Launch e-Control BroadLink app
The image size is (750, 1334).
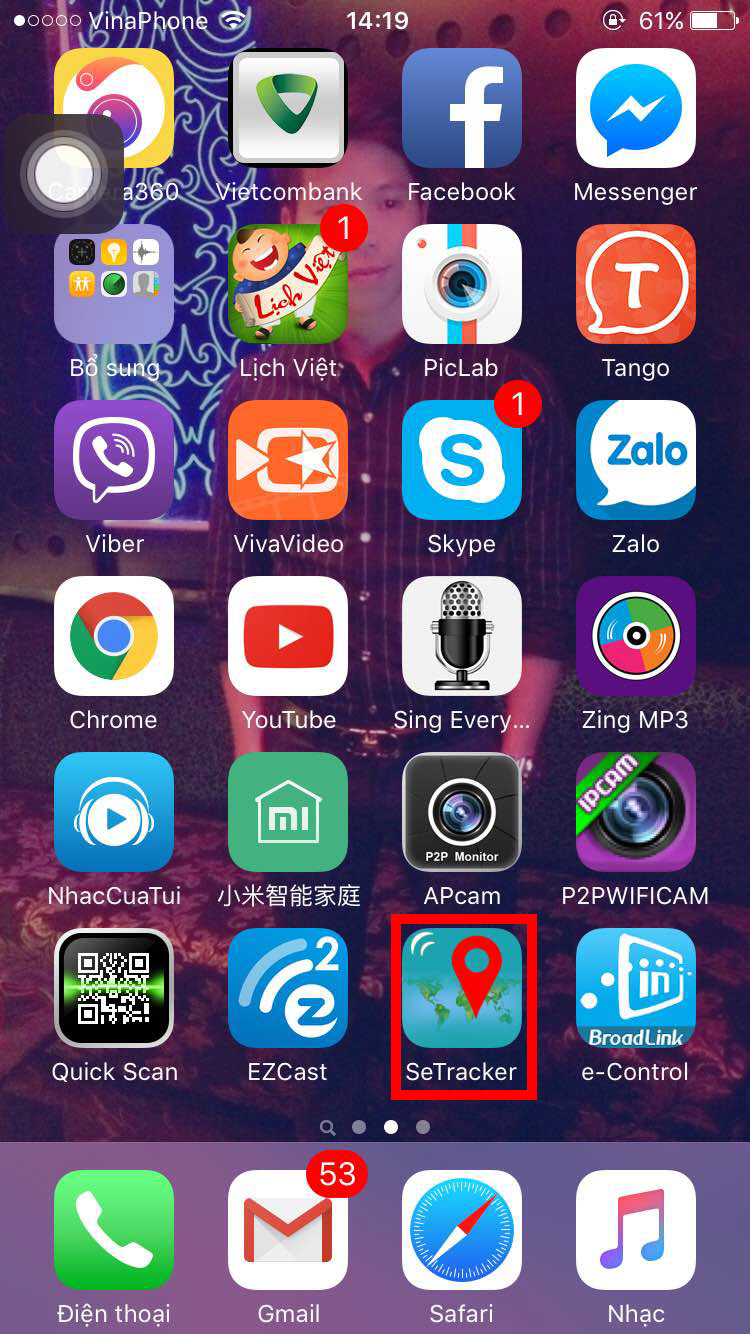tap(636, 988)
